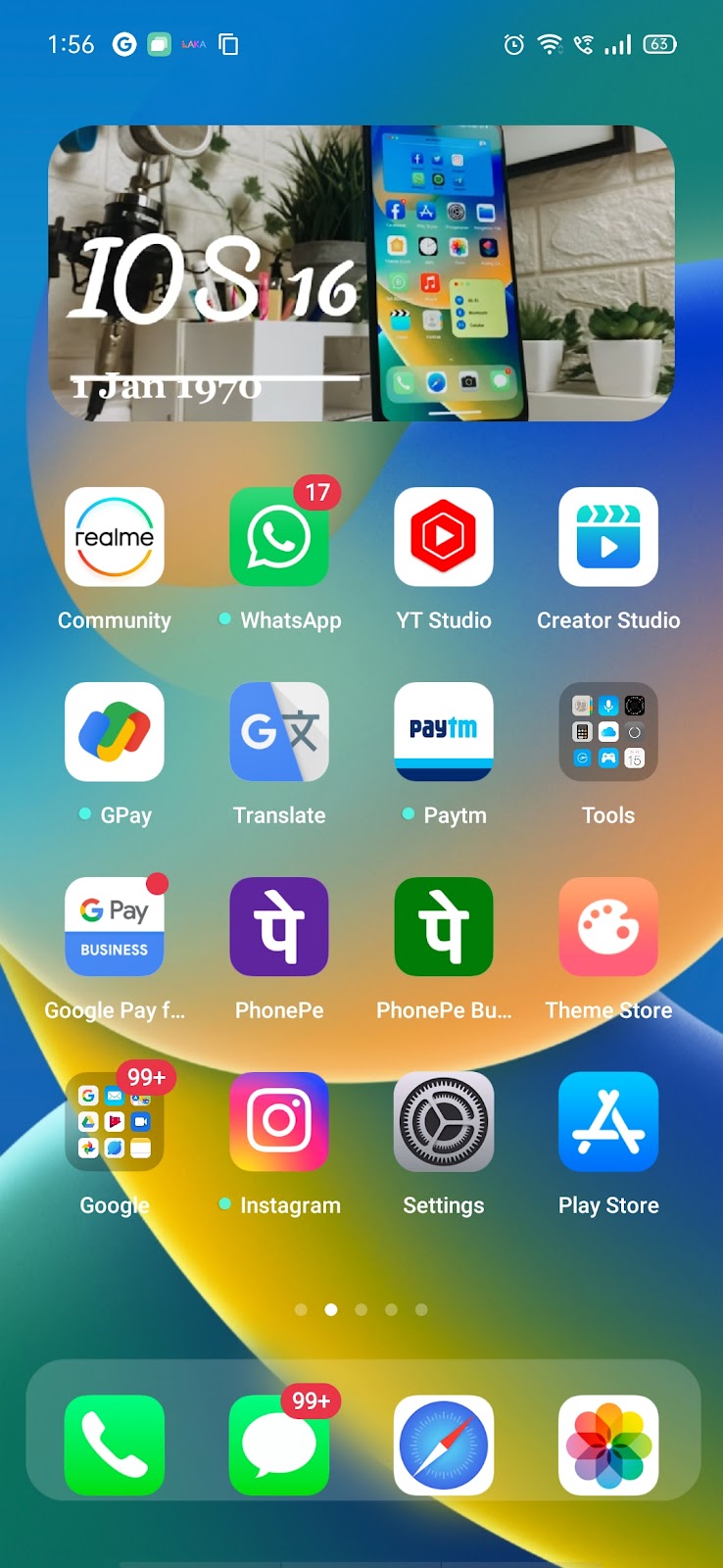Open the realme Community app
Viewport: 723px width, 1568px height.
coord(115,537)
